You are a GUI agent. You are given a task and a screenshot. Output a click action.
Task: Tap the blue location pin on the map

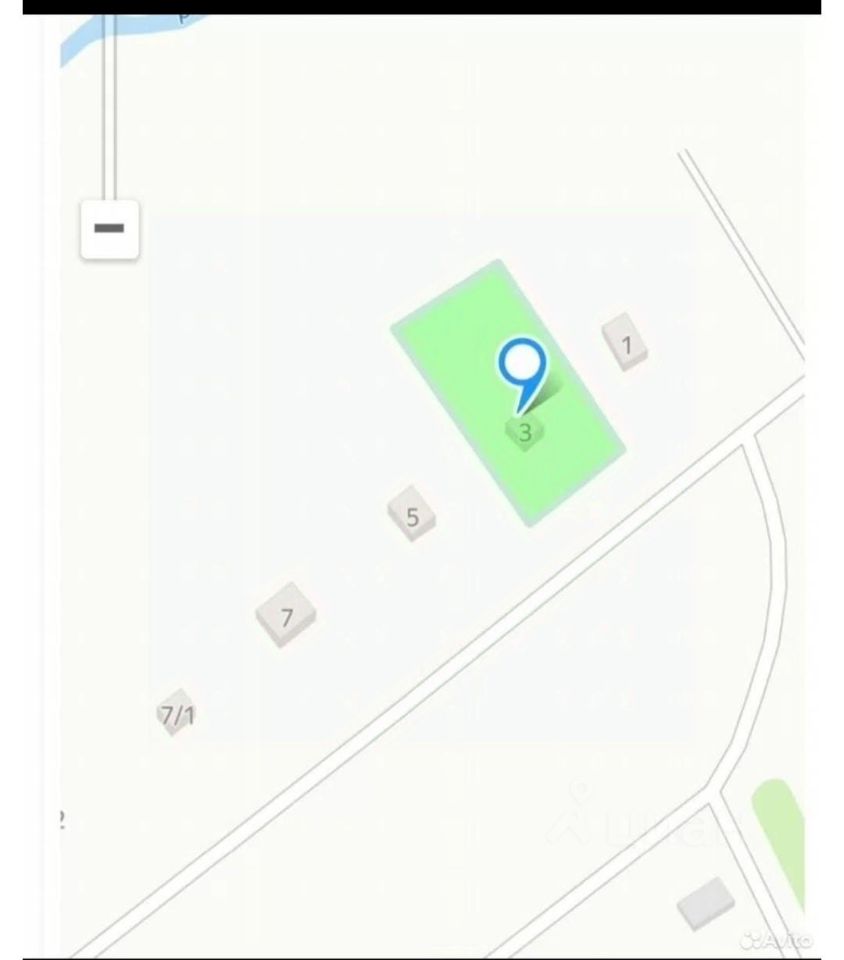[x=521, y=367]
